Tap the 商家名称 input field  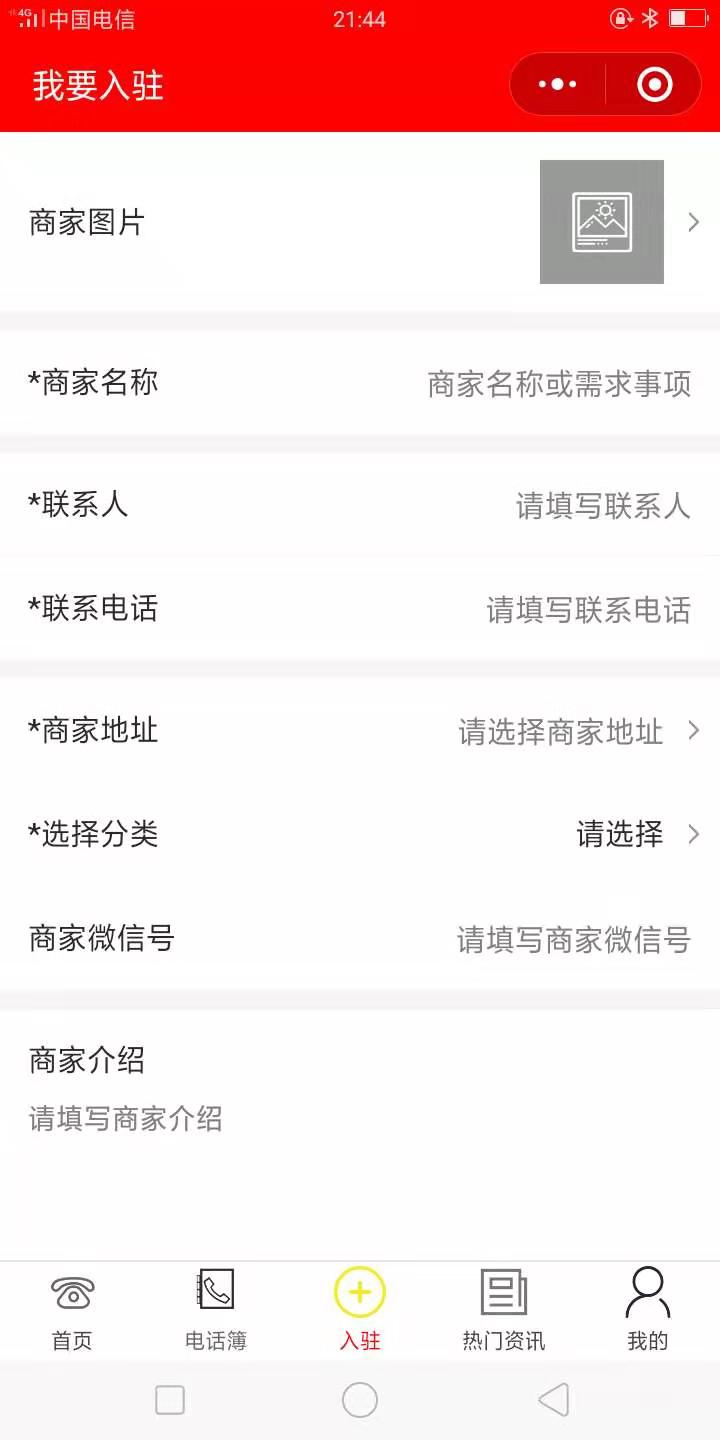pos(558,384)
